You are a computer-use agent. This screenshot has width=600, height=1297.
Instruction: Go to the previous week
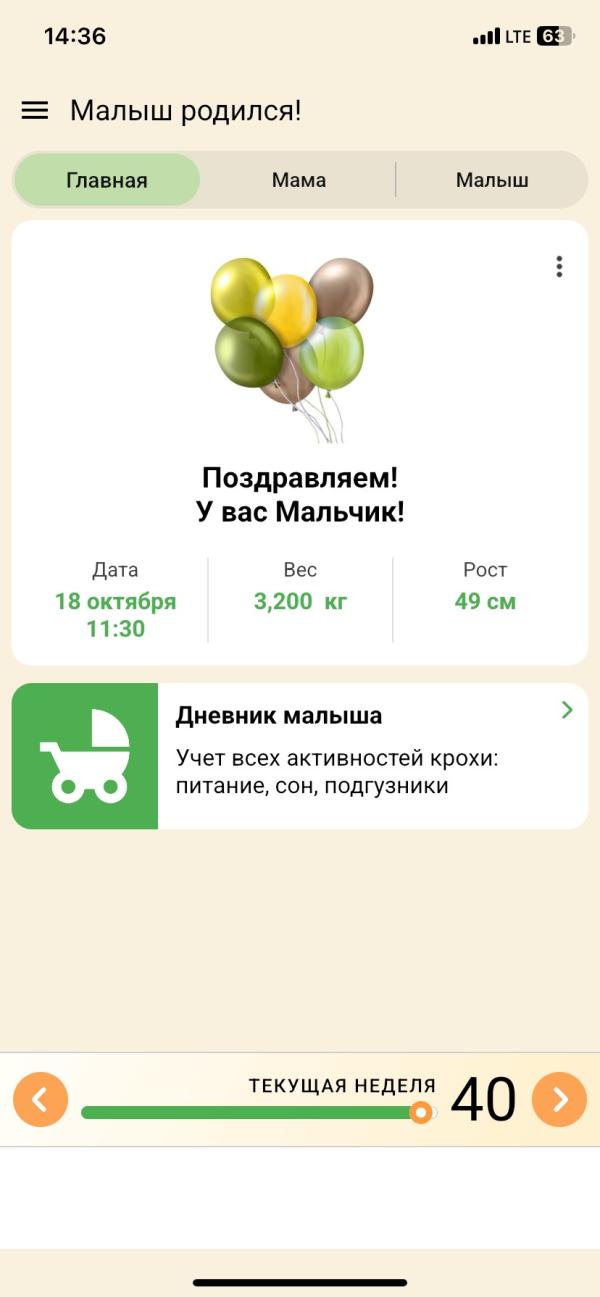(40, 1100)
